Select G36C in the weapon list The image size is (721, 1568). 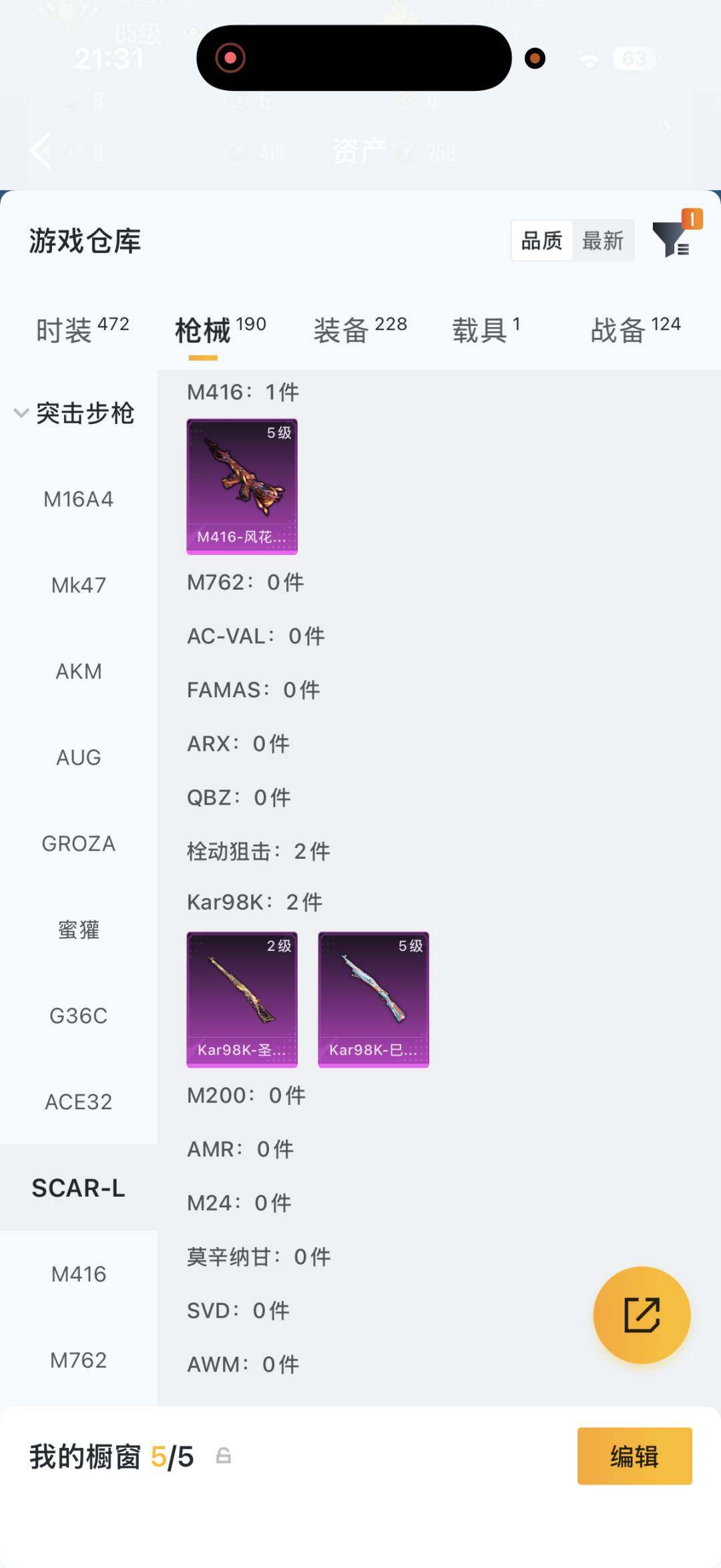click(79, 1016)
